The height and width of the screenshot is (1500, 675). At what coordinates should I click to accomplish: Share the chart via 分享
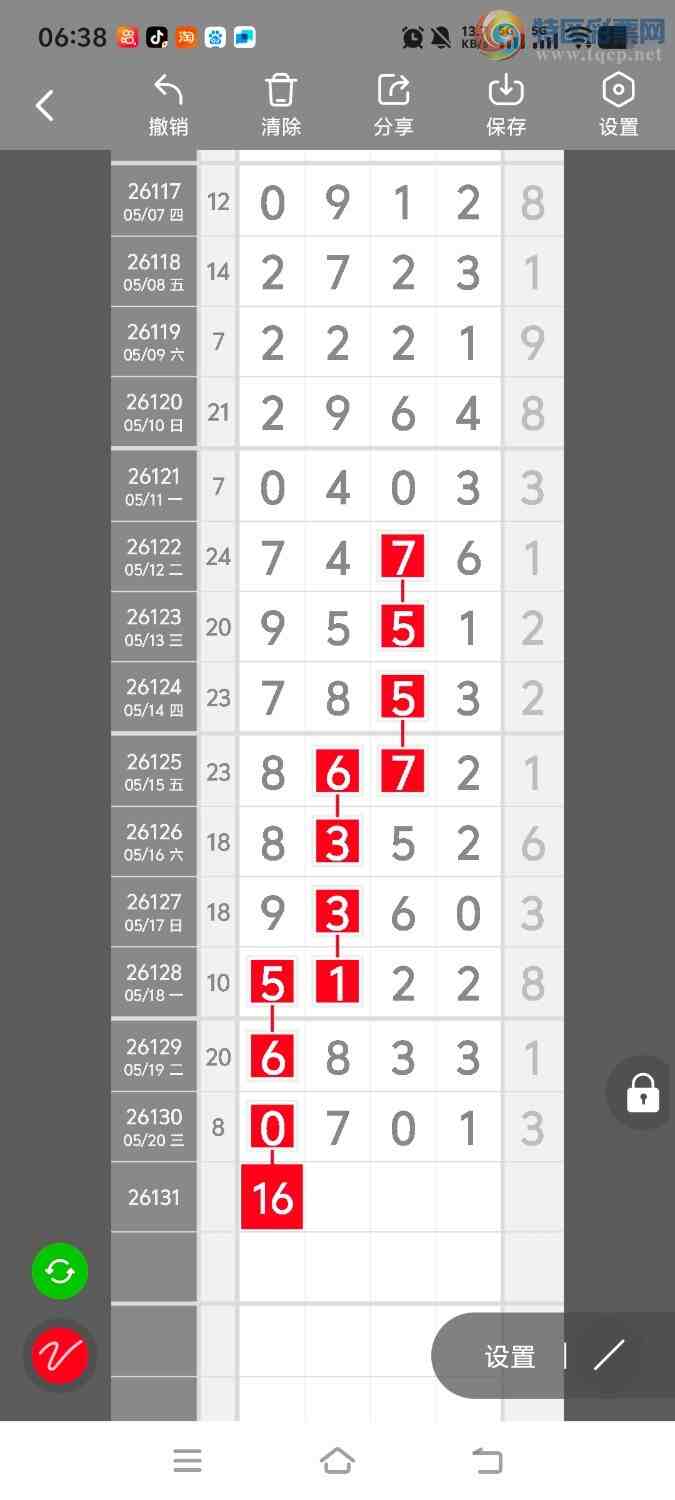(394, 106)
